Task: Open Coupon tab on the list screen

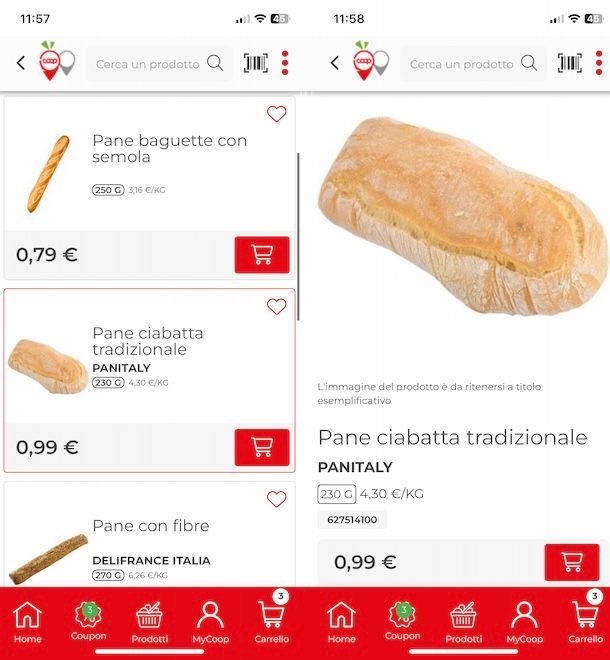Action: (x=88, y=621)
